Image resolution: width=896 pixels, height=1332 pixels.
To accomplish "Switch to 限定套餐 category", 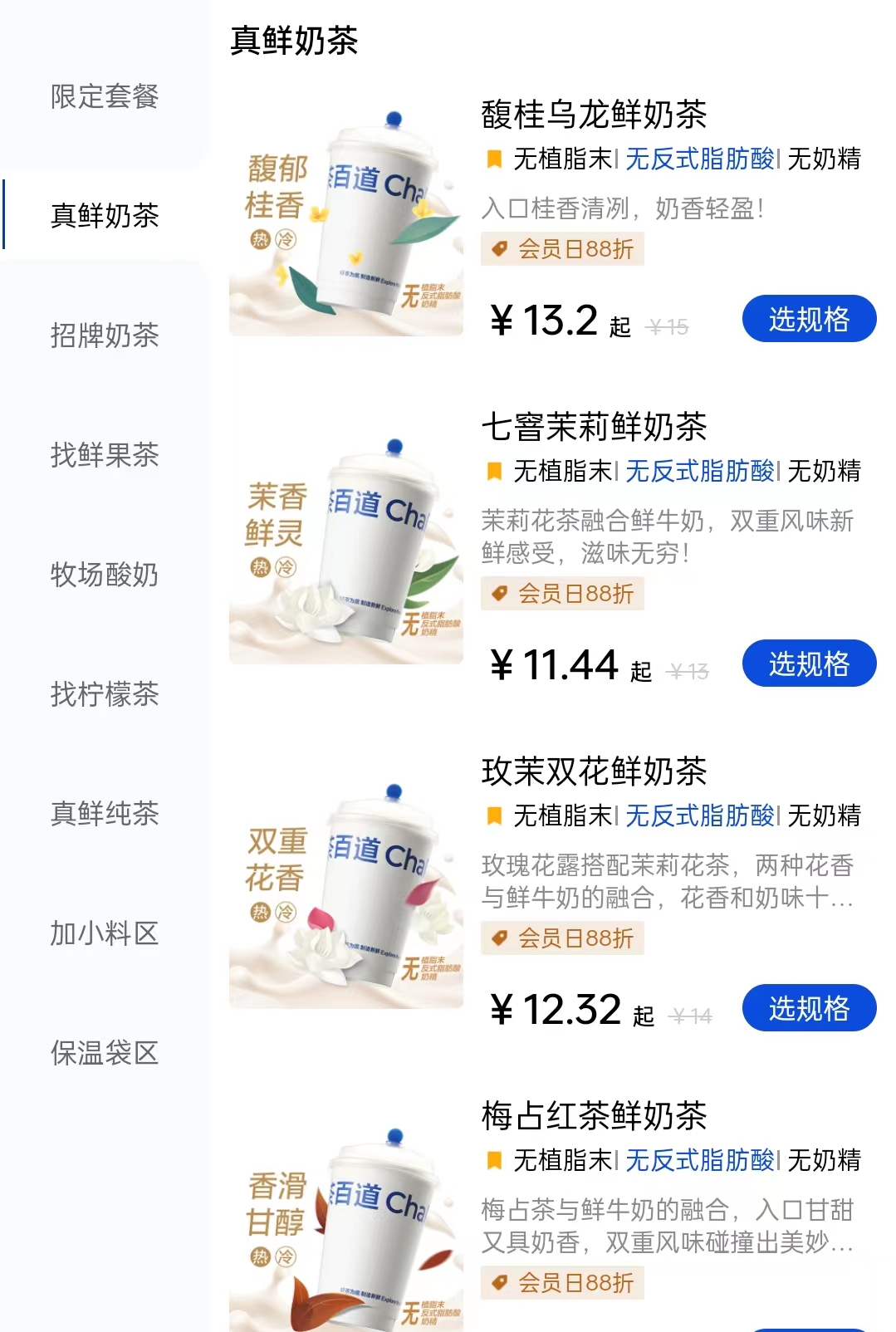I will 105,96.
